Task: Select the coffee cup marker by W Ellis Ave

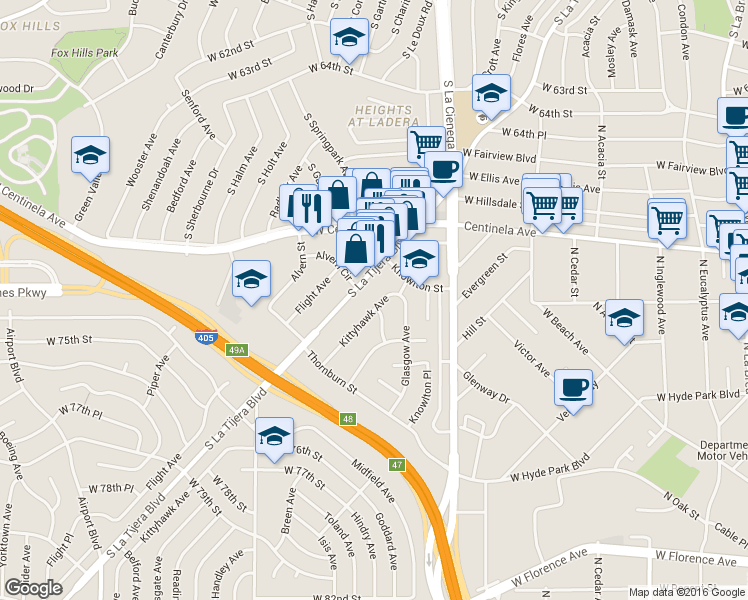Action: [x=443, y=173]
